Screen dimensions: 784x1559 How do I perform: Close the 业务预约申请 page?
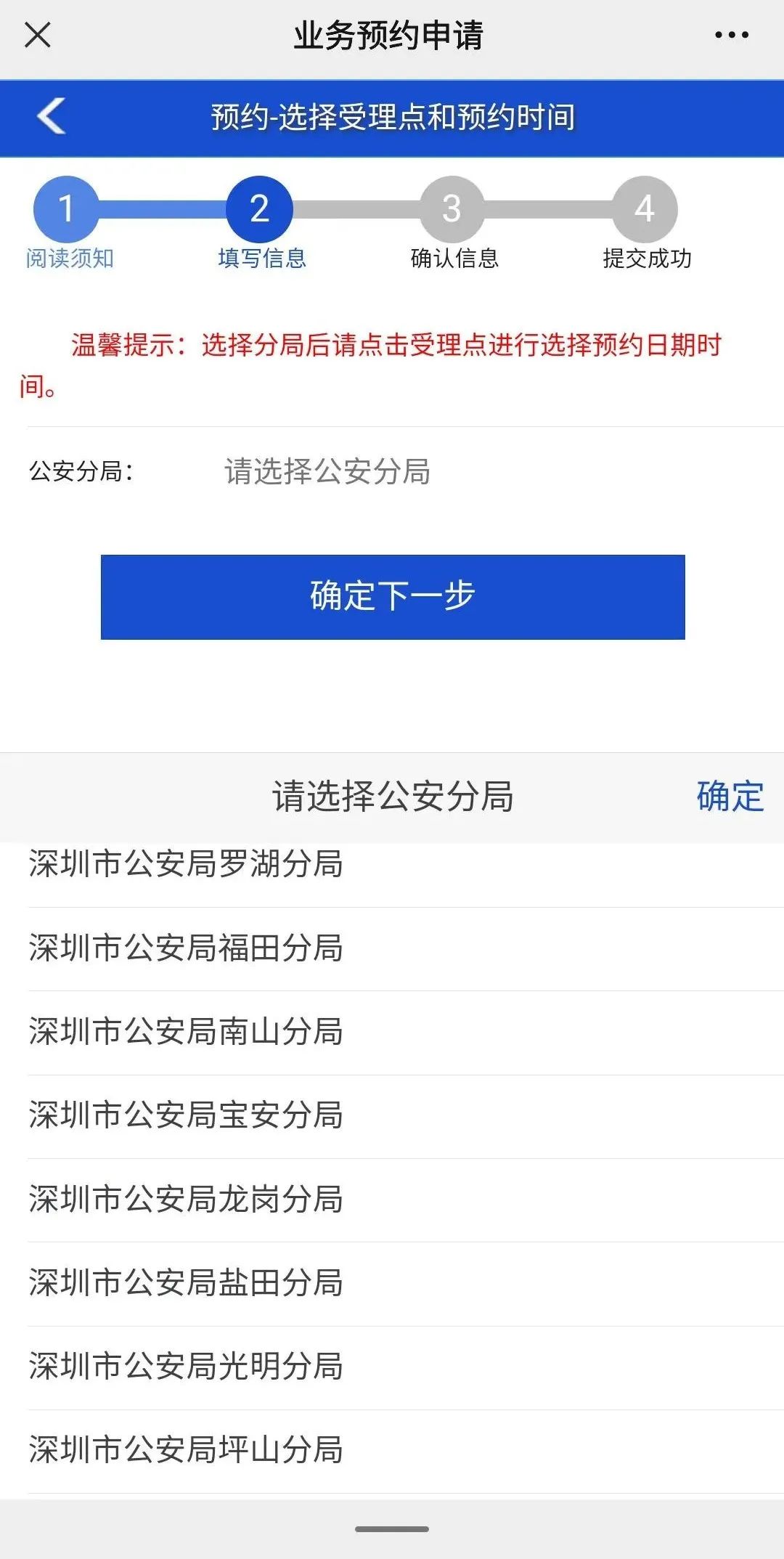pyautogui.click(x=38, y=34)
